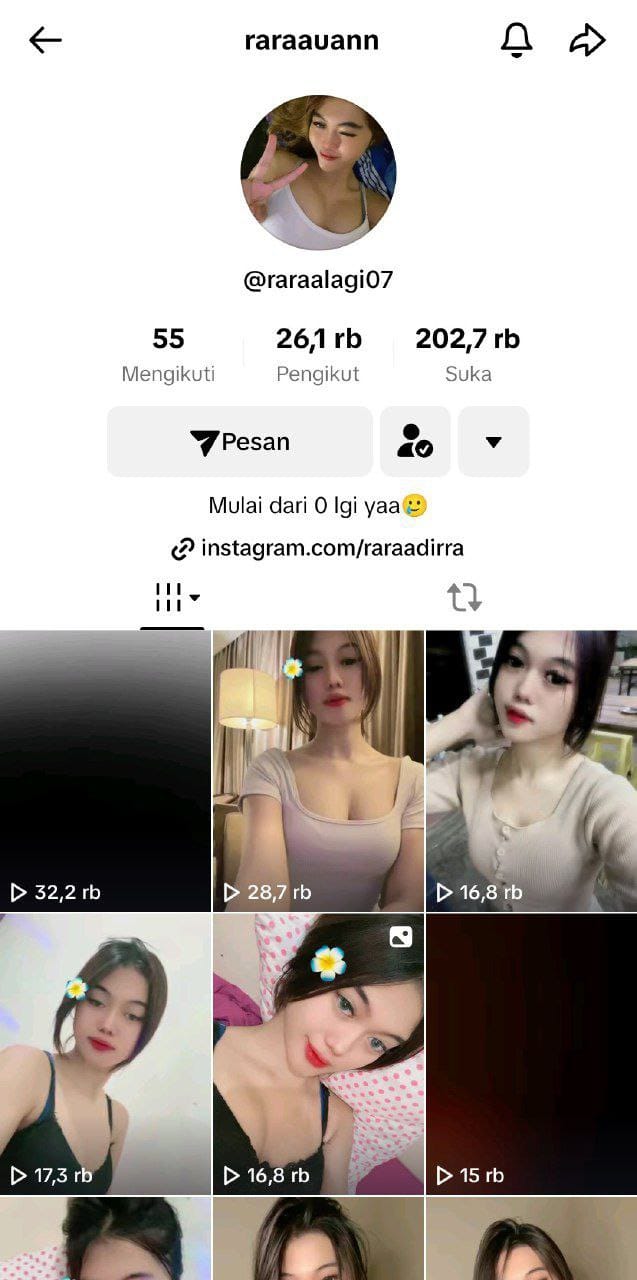This screenshot has width=637, height=1280.
Task: Expand the suggested accounts dropdown arrow
Action: click(493, 441)
